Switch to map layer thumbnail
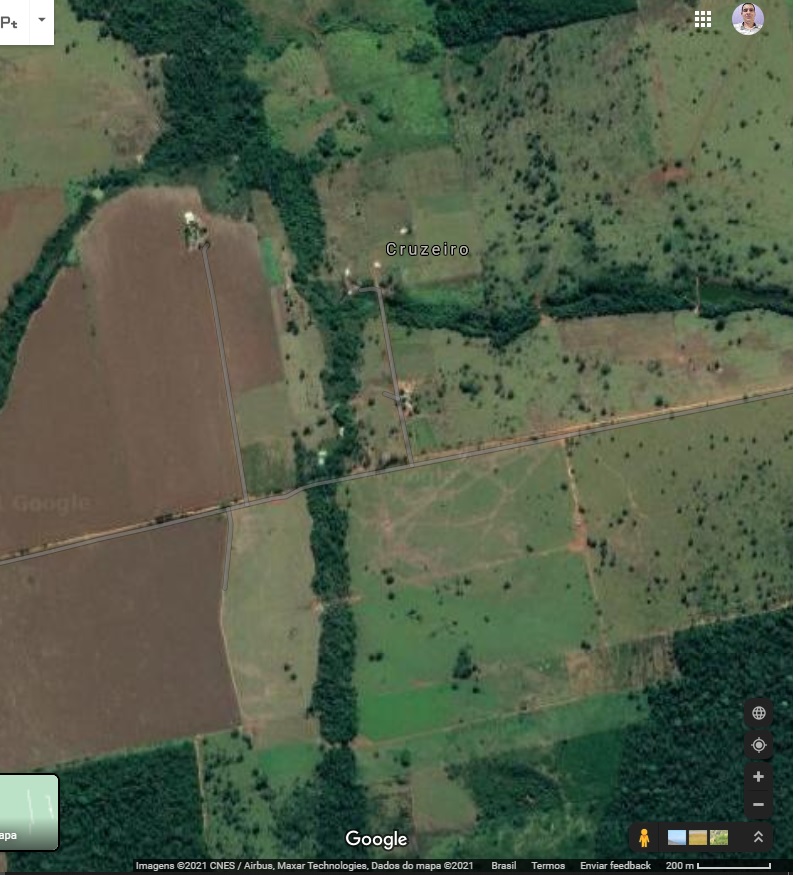The height and width of the screenshot is (875, 801). [28, 812]
